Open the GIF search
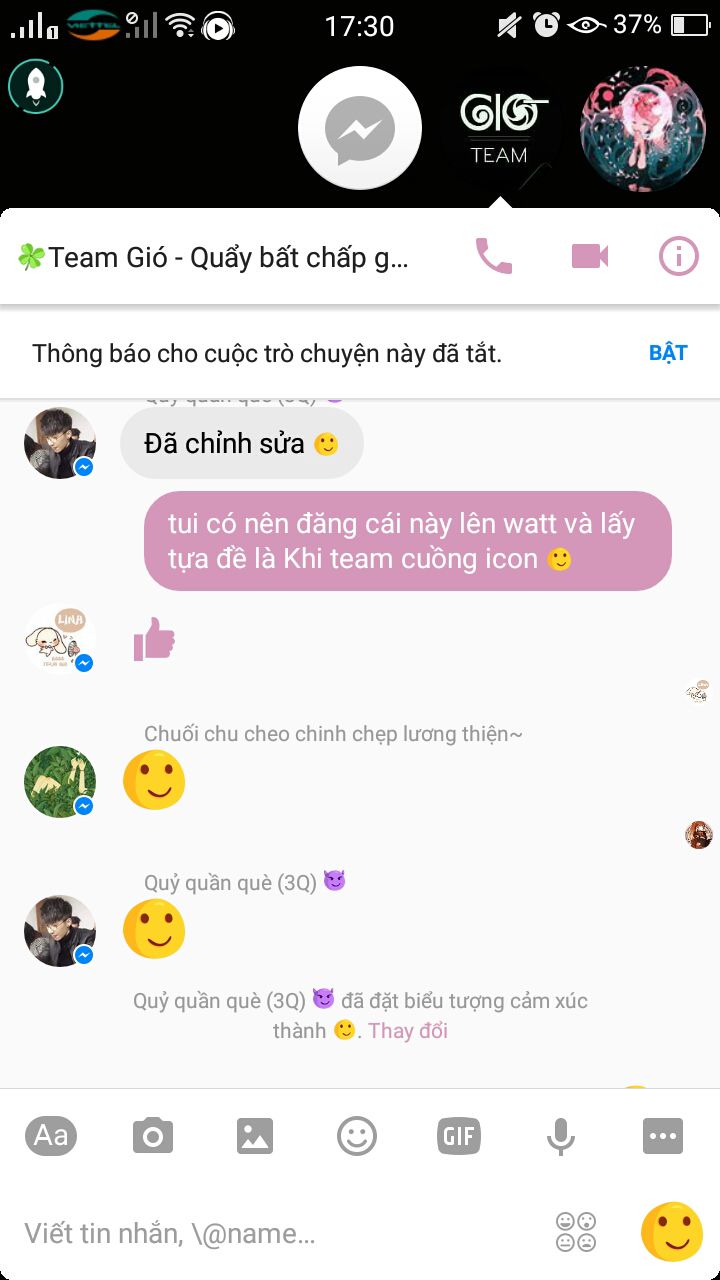The width and height of the screenshot is (720, 1280). pyautogui.click(x=459, y=1136)
